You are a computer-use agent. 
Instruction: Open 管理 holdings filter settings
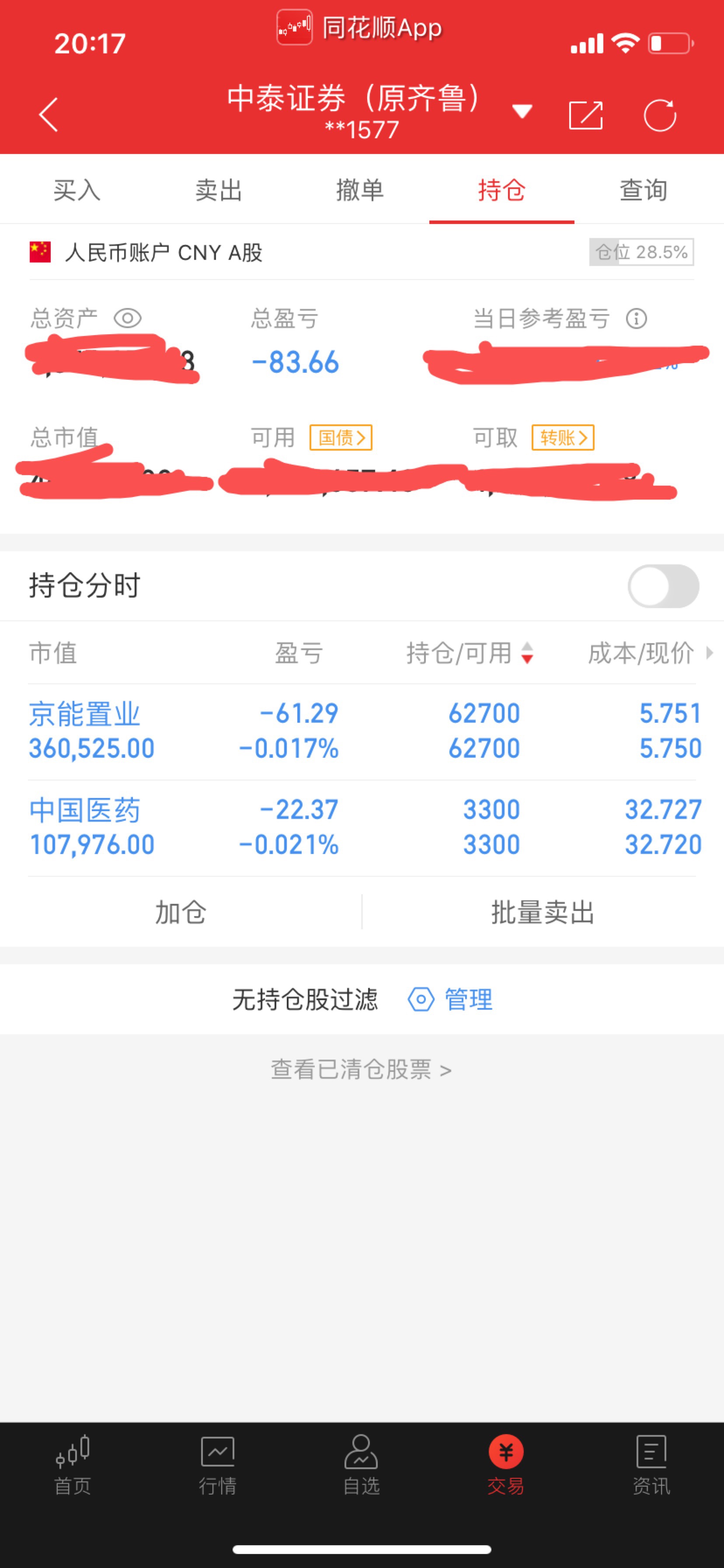(450, 999)
